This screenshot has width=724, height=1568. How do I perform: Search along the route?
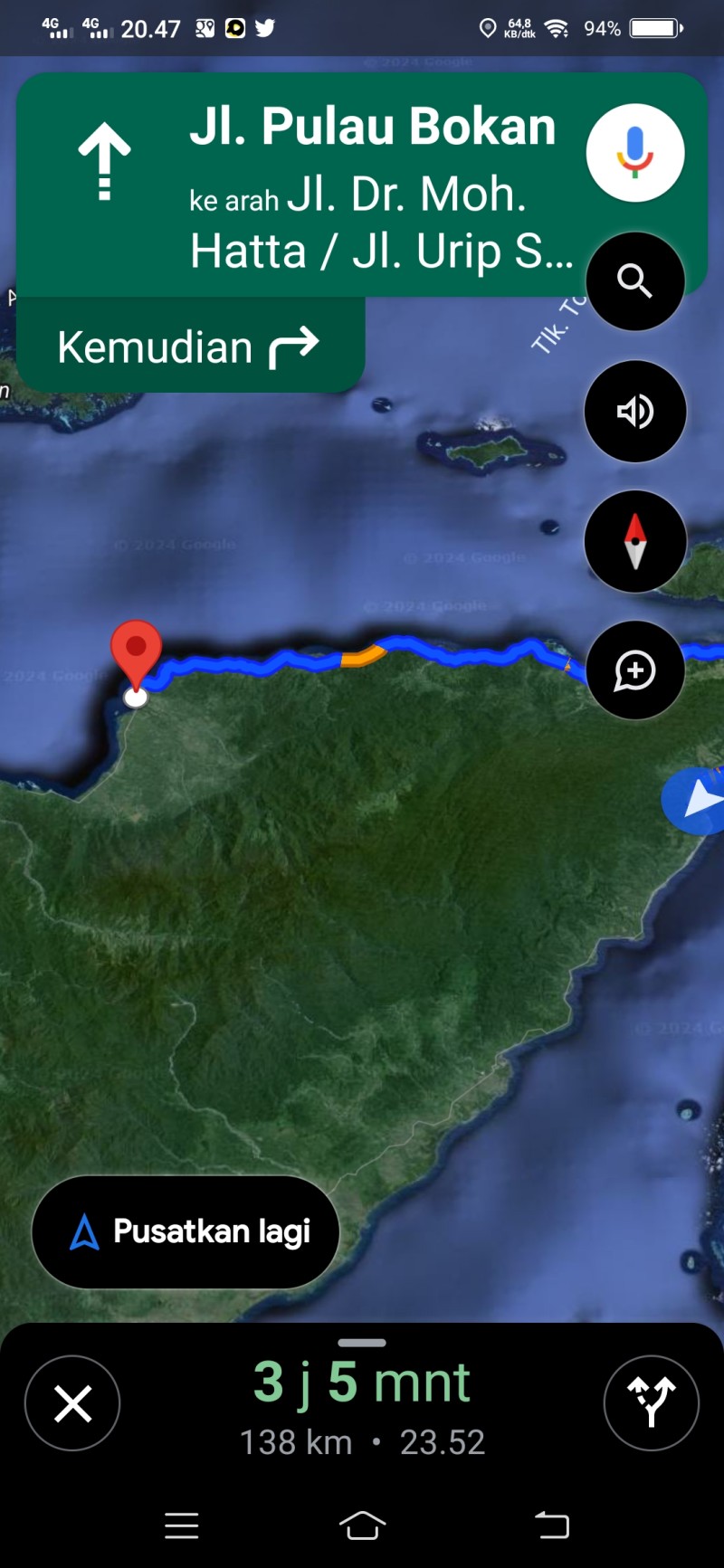click(x=635, y=281)
